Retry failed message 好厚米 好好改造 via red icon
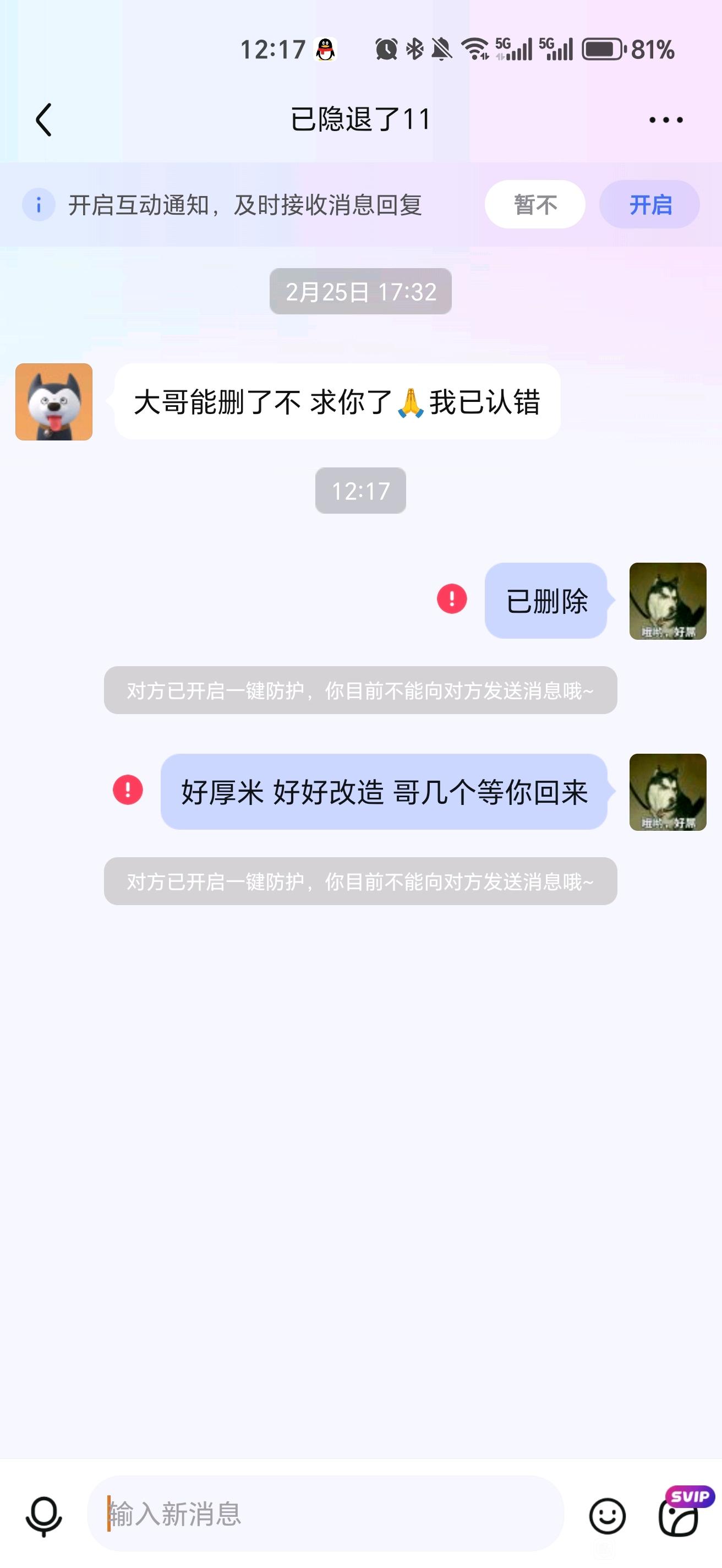Screen dimensions: 722x1568 (x=128, y=790)
